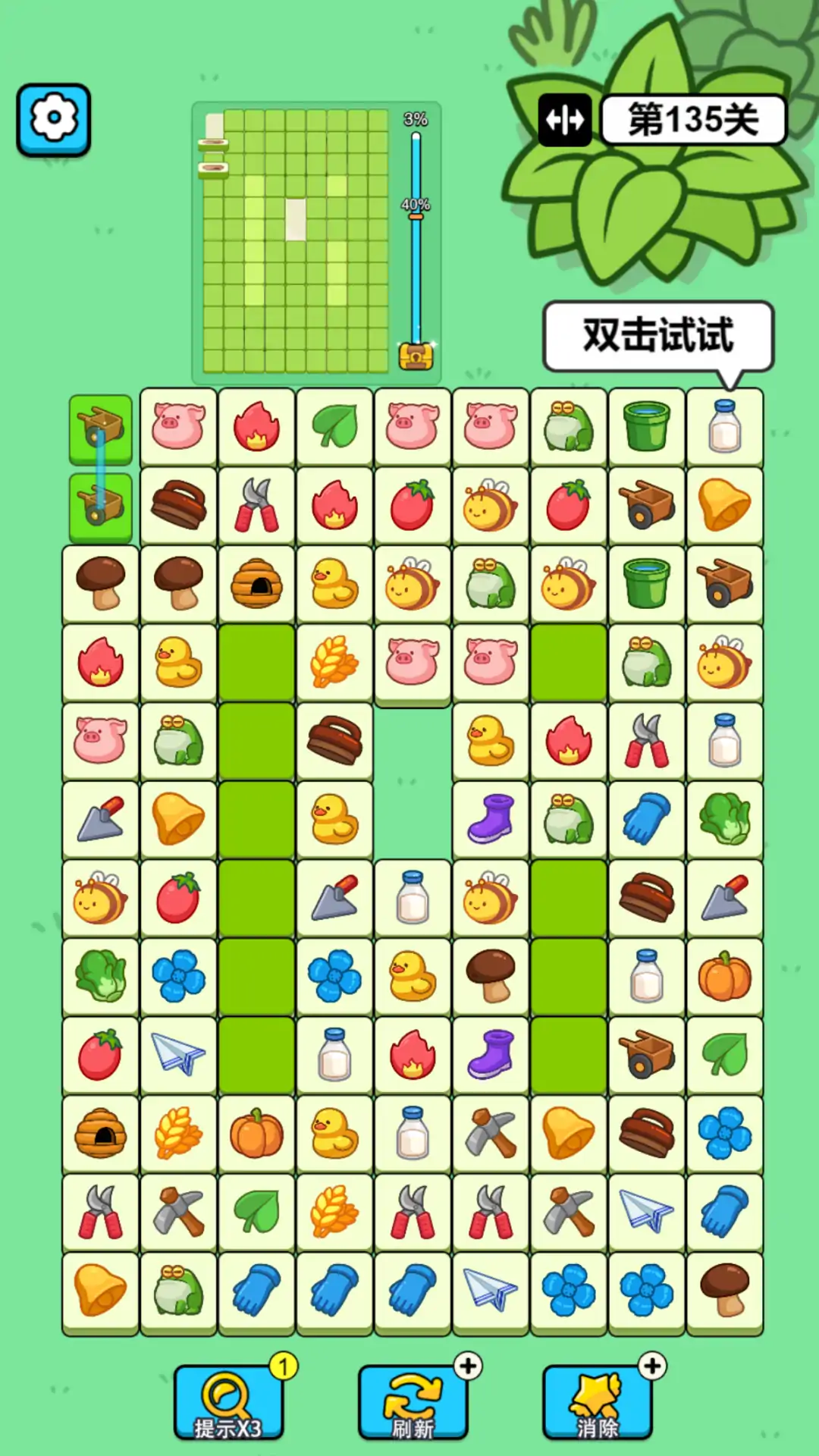819x1456 pixels.
Task: Use the 提示X3 hint button
Action: coord(227,1401)
